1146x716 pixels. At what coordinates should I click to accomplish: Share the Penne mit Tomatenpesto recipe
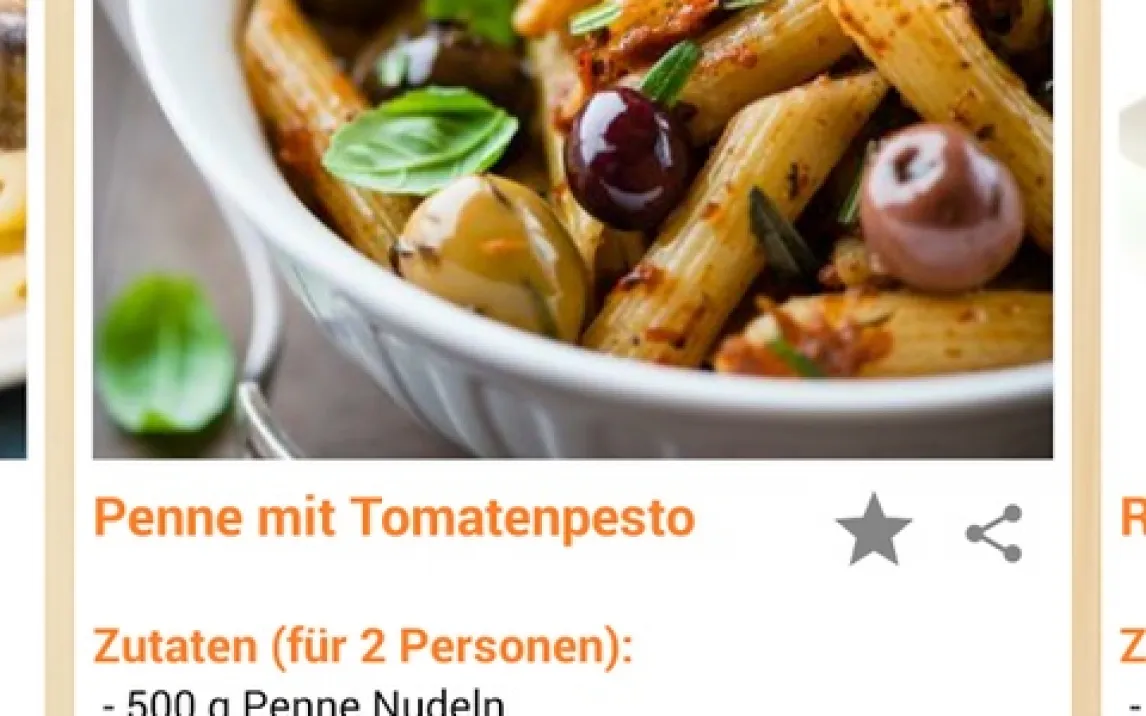pyautogui.click(x=994, y=533)
